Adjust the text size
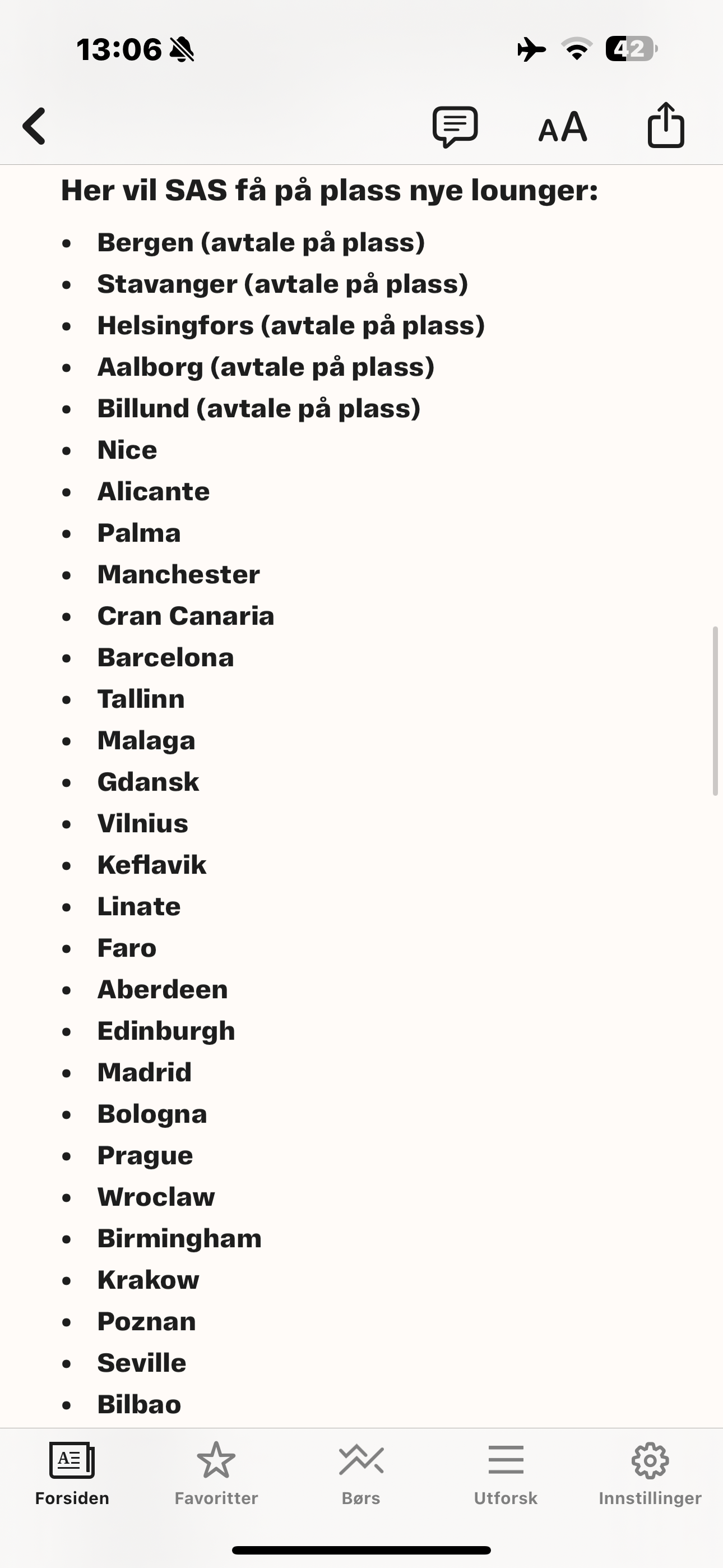The width and height of the screenshot is (723, 1568). [562, 127]
